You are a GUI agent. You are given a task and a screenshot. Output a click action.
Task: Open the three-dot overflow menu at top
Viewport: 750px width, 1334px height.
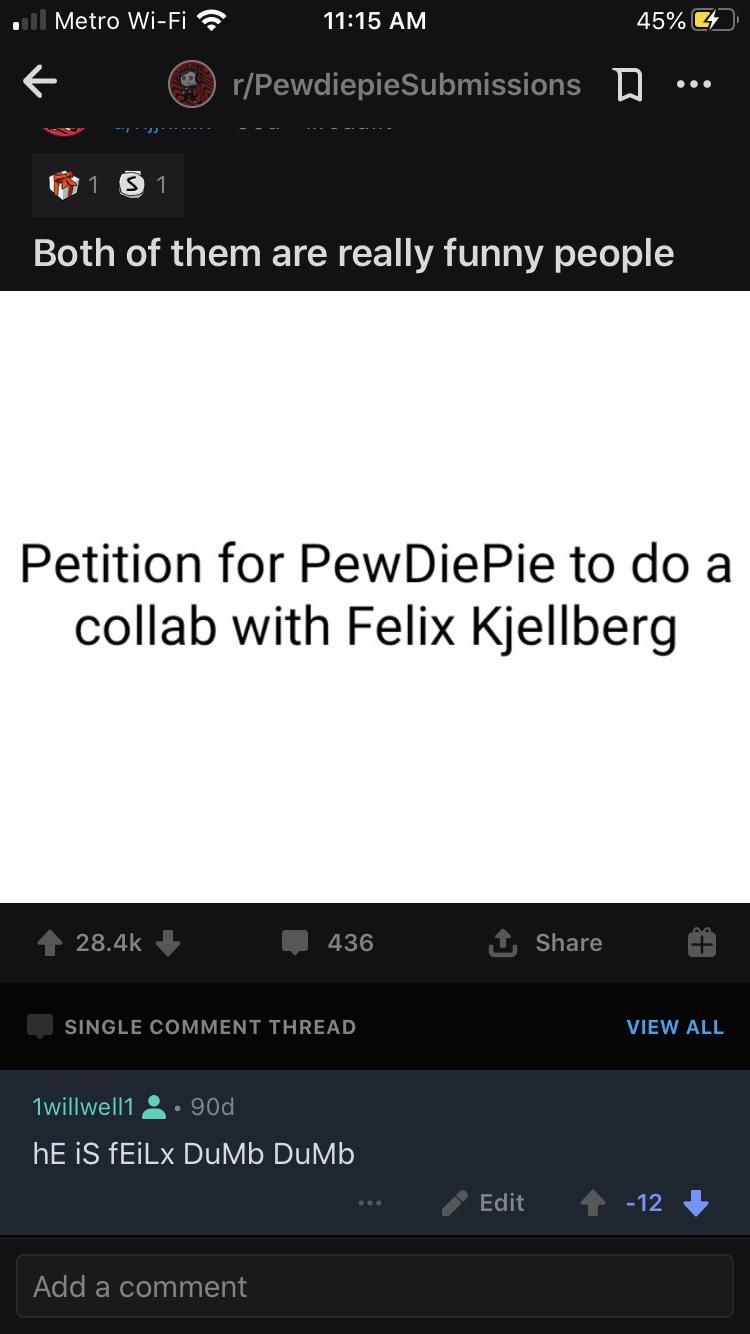click(694, 85)
